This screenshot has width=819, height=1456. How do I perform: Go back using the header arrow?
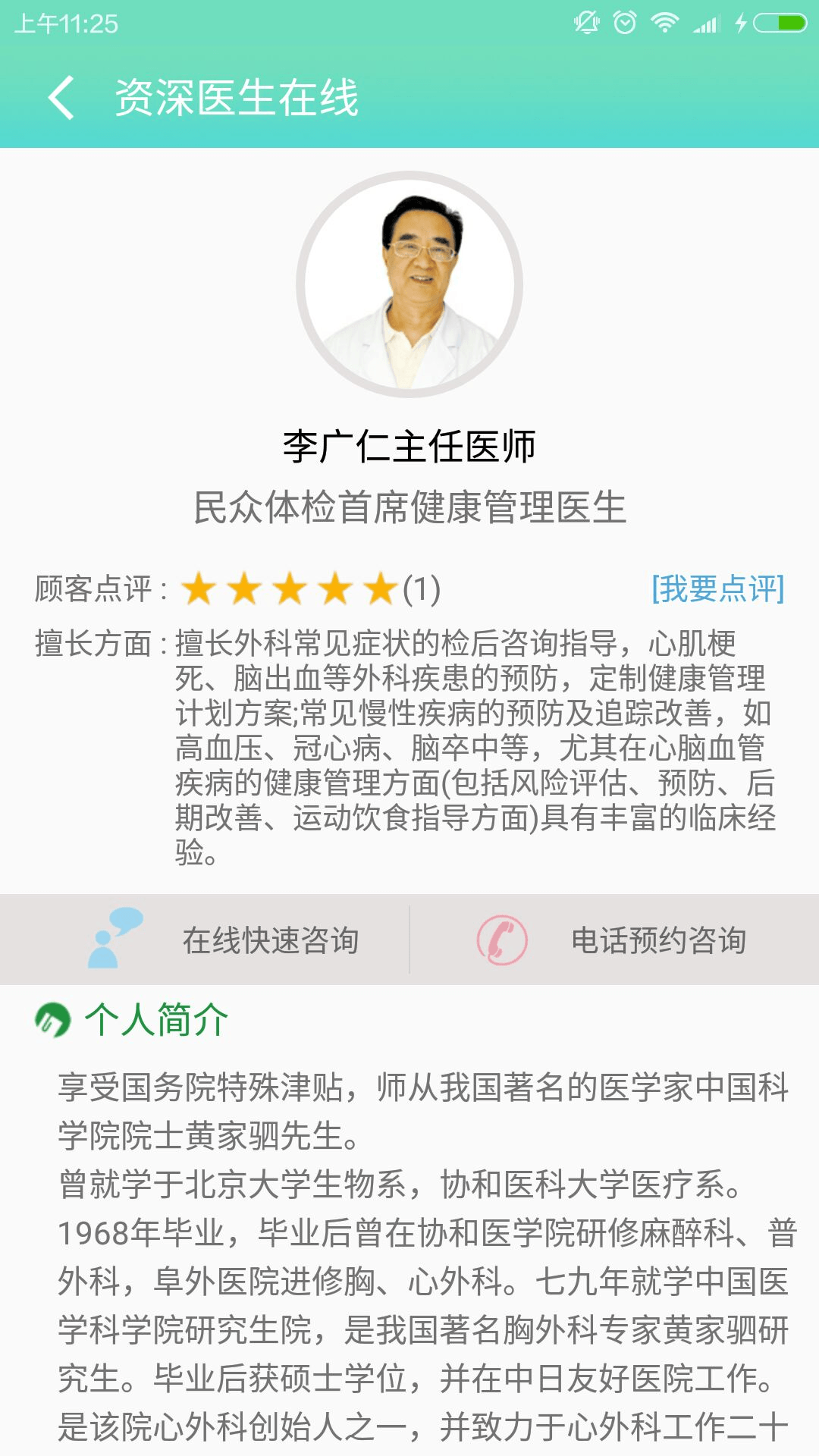click(x=61, y=98)
